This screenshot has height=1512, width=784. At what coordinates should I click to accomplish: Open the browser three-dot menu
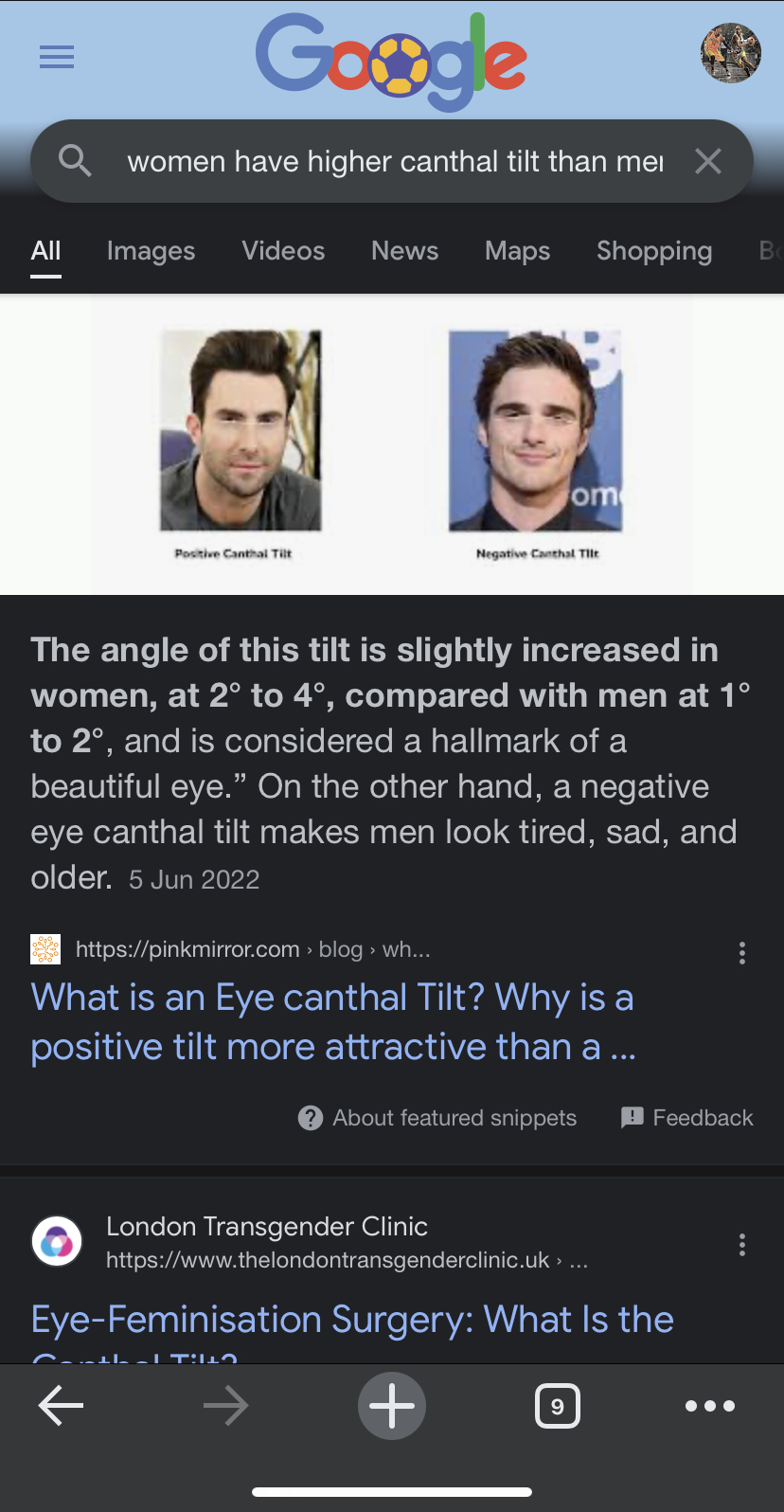pyautogui.click(x=710, y=1406)
